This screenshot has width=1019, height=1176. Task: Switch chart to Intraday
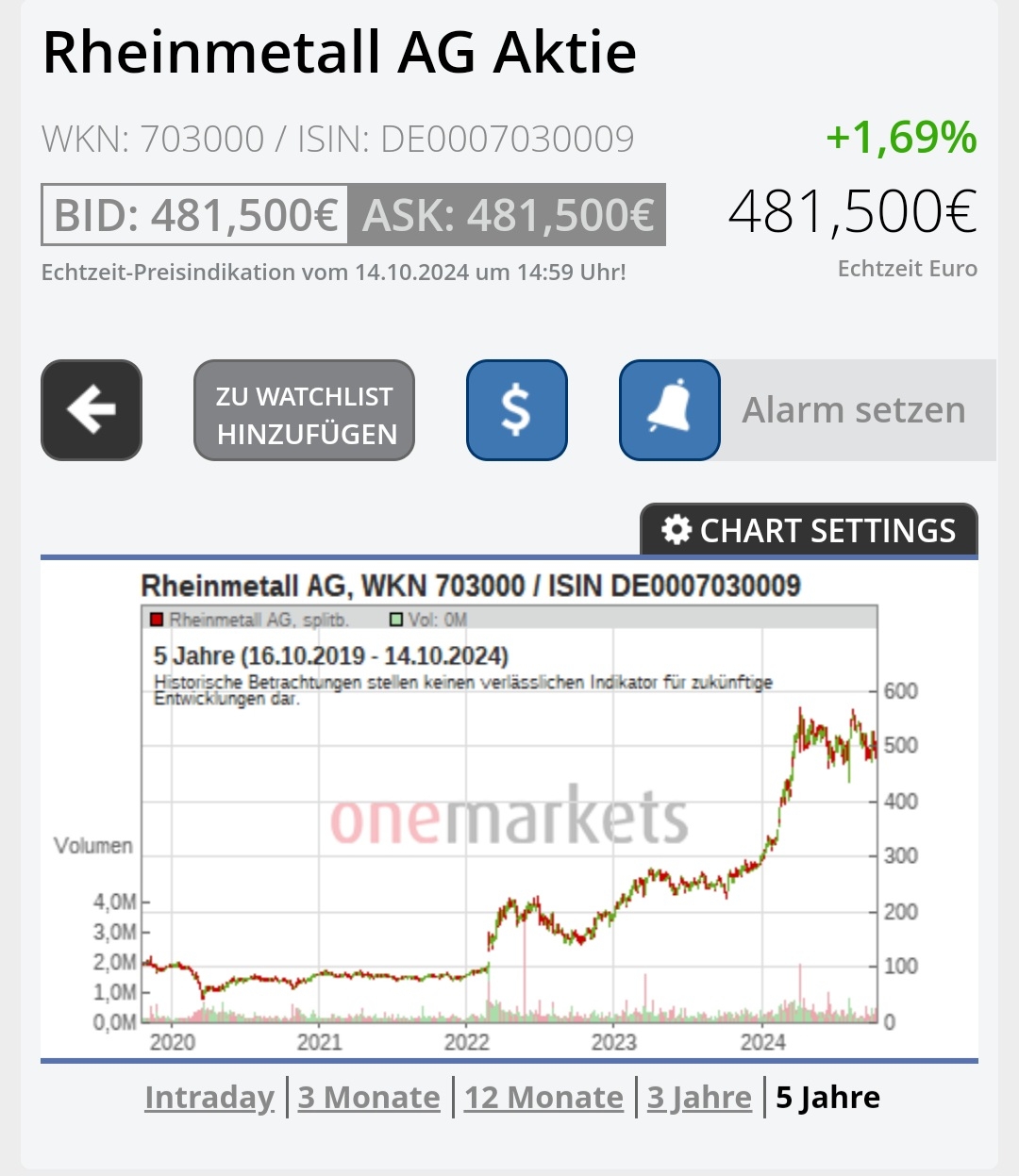click(x=209, y=1098)
